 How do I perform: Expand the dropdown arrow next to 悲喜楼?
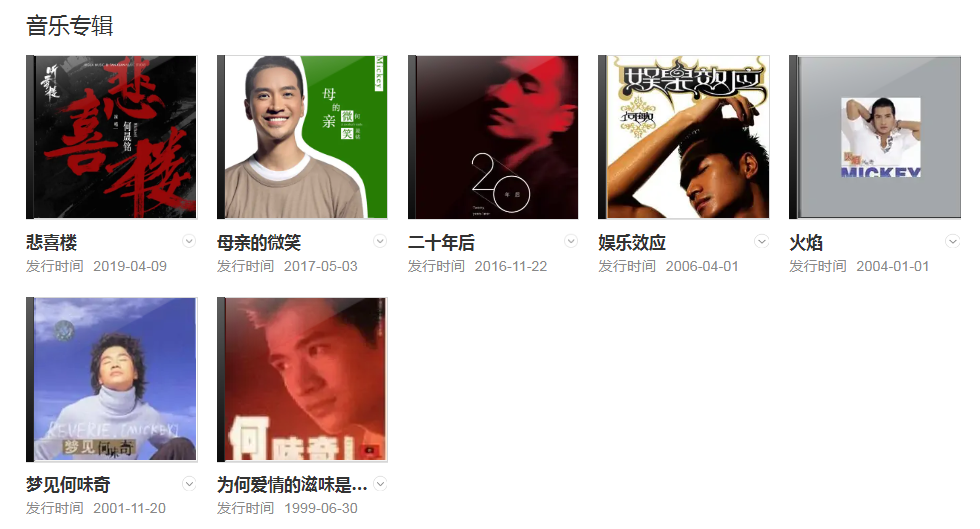coord(189,242)
